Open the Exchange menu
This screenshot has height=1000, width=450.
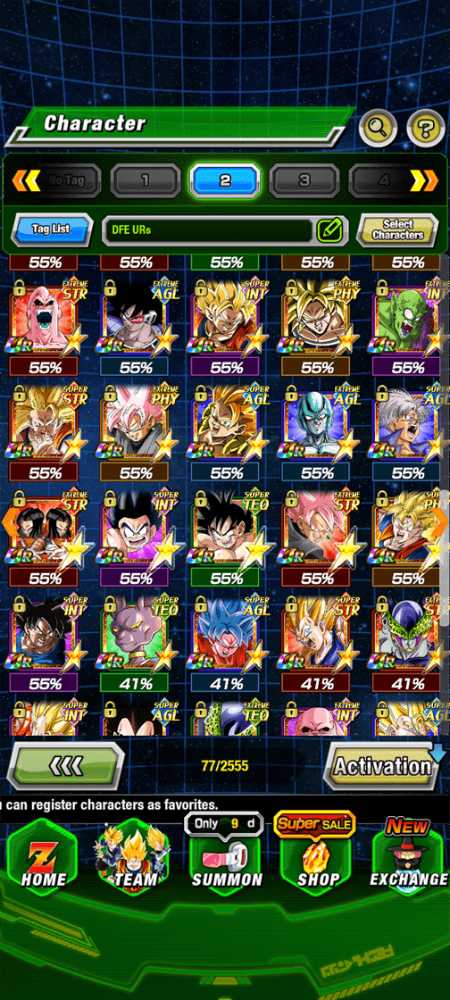[409, 857]
